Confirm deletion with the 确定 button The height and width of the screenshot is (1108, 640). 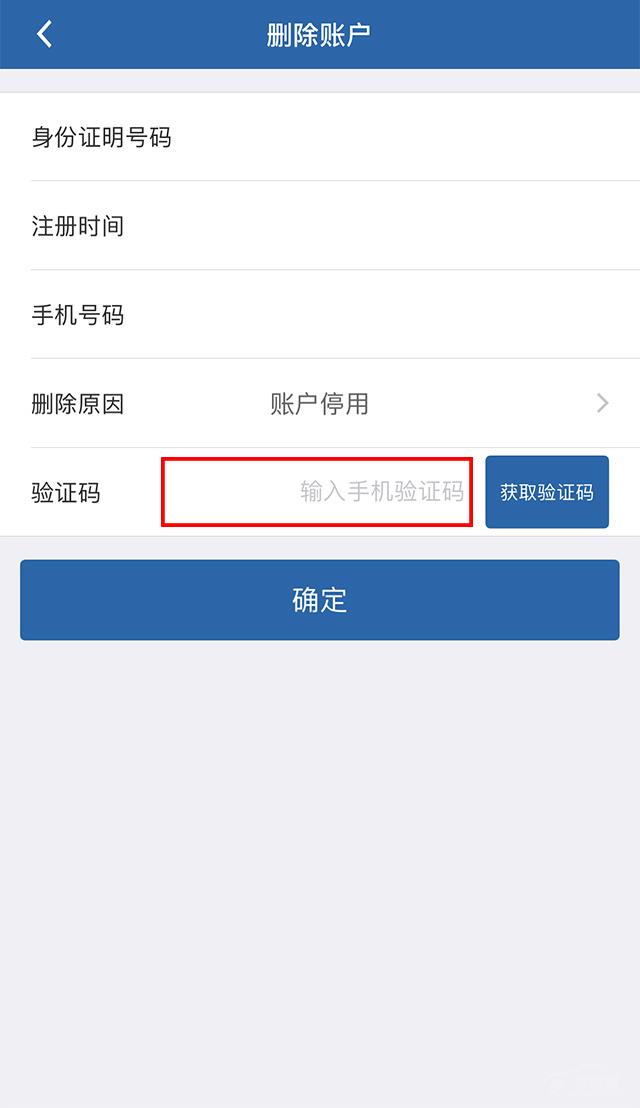pyautogui.click(x=320, y=600)
